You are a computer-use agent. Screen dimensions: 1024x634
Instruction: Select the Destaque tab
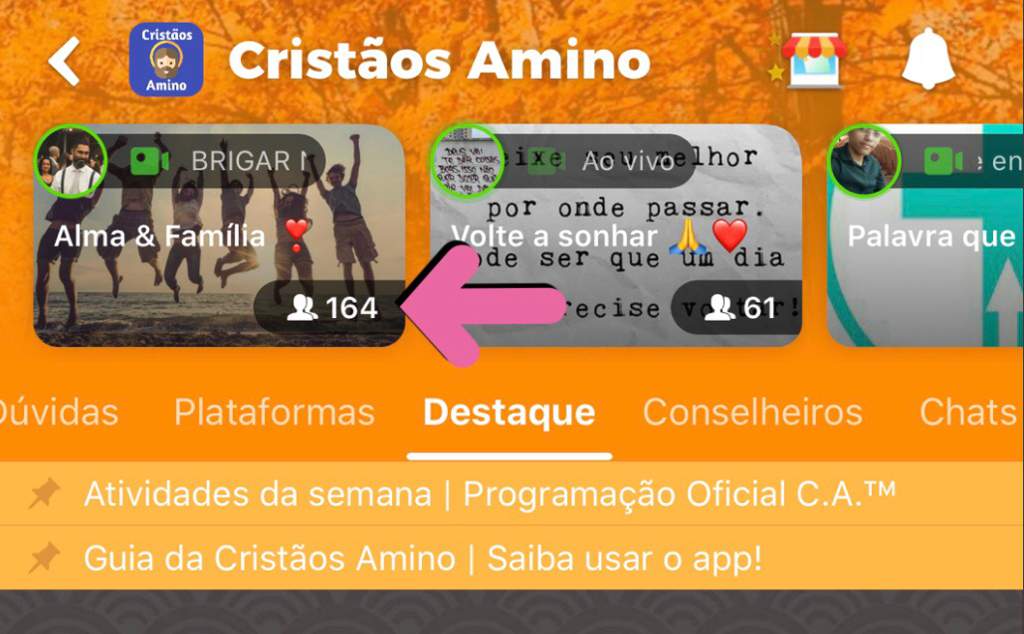coord(509,412)
